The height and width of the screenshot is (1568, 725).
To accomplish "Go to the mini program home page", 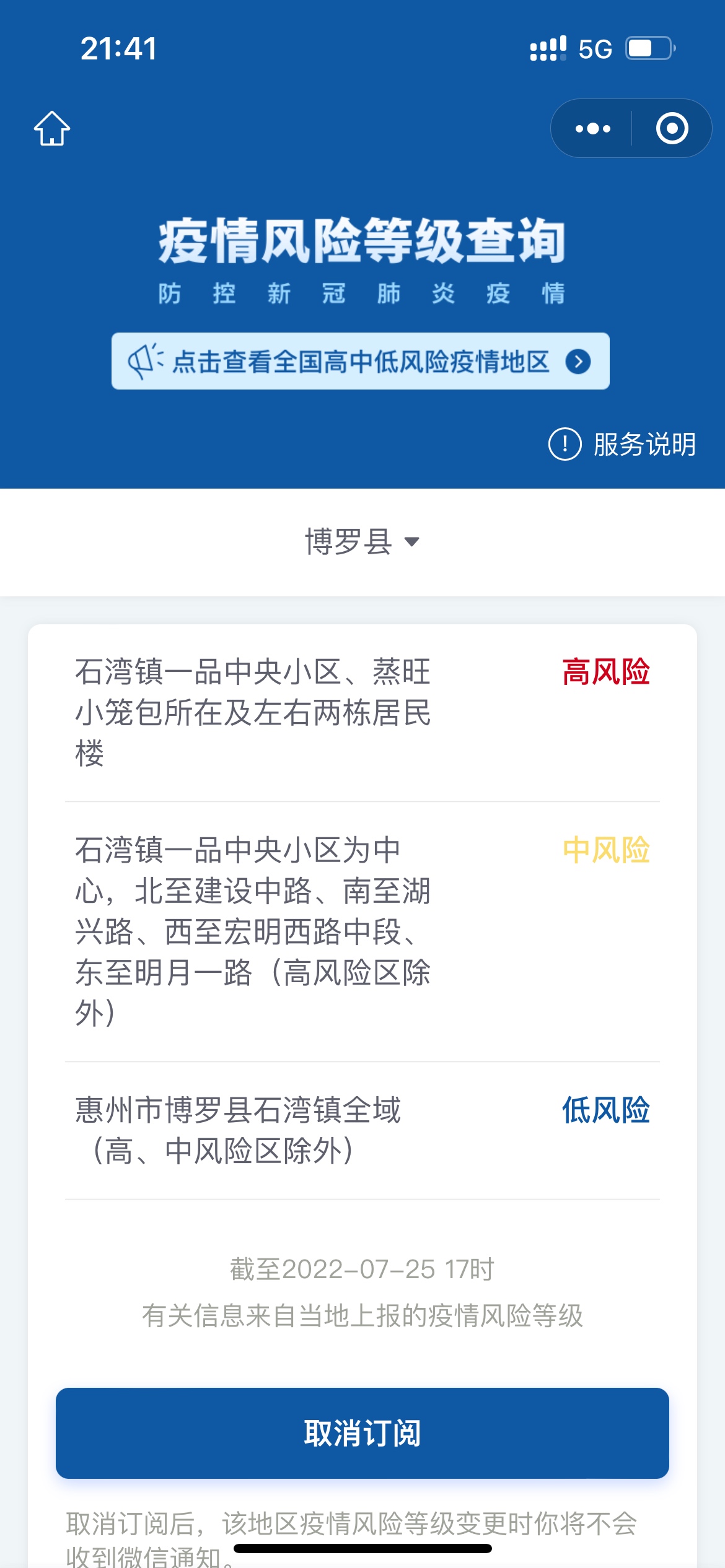I will 52,128.
